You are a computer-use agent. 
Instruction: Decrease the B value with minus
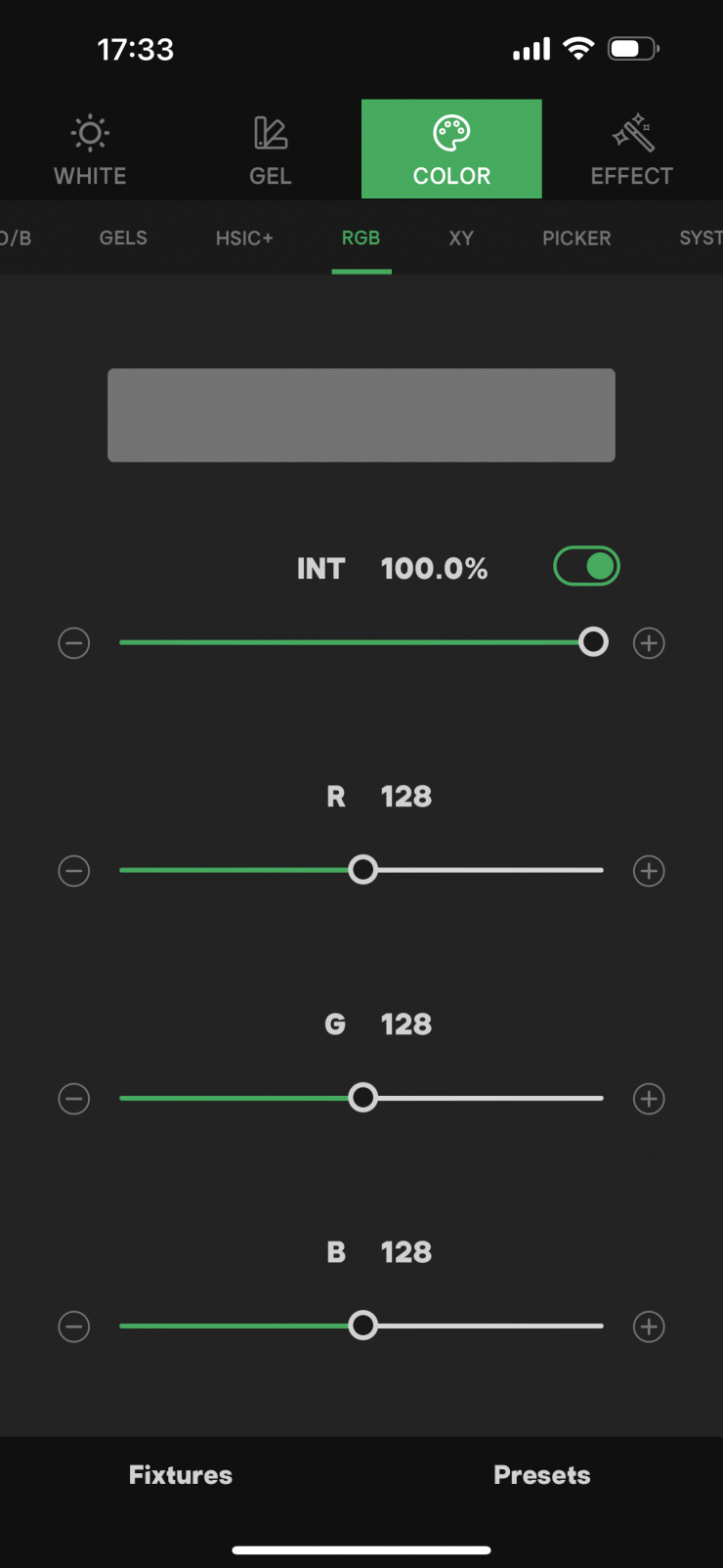point(74,1327)
